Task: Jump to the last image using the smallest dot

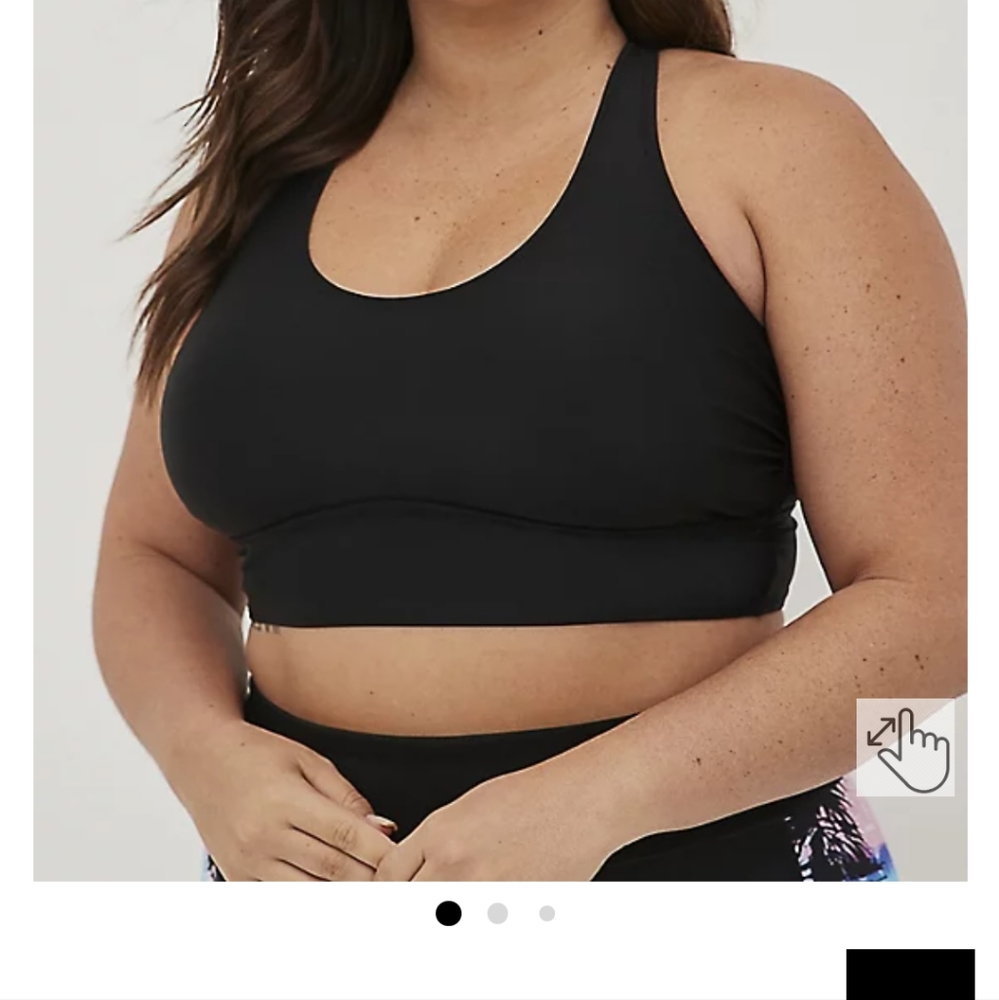Action: pyautogui.click(x=545, y=913)
